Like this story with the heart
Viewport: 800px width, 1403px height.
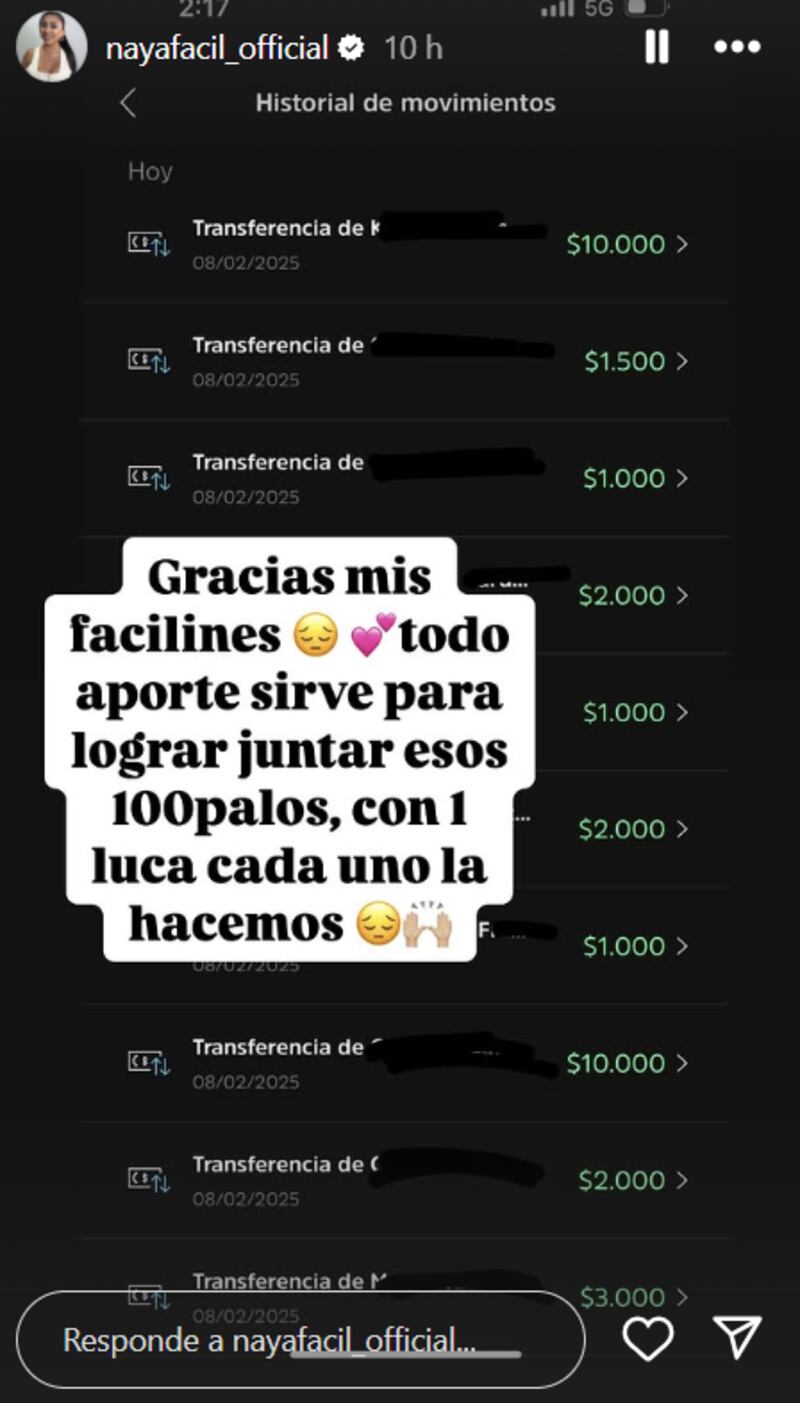648,1339
